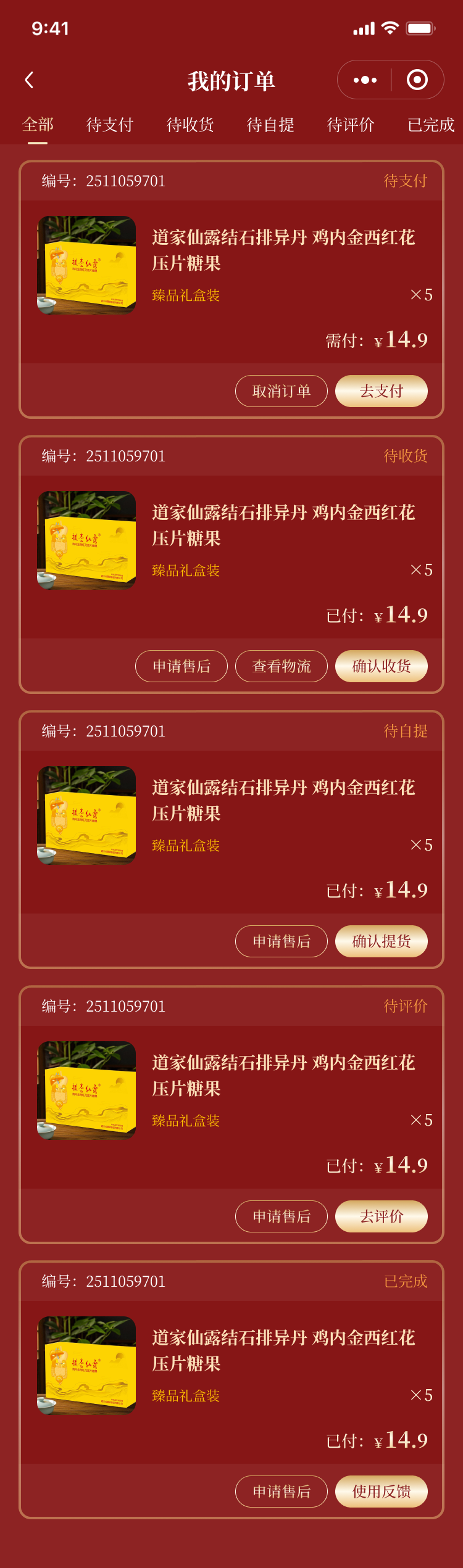463x1568 pixels.
Task: Switch to the 已完成 tab
Action: pos(431,125)
